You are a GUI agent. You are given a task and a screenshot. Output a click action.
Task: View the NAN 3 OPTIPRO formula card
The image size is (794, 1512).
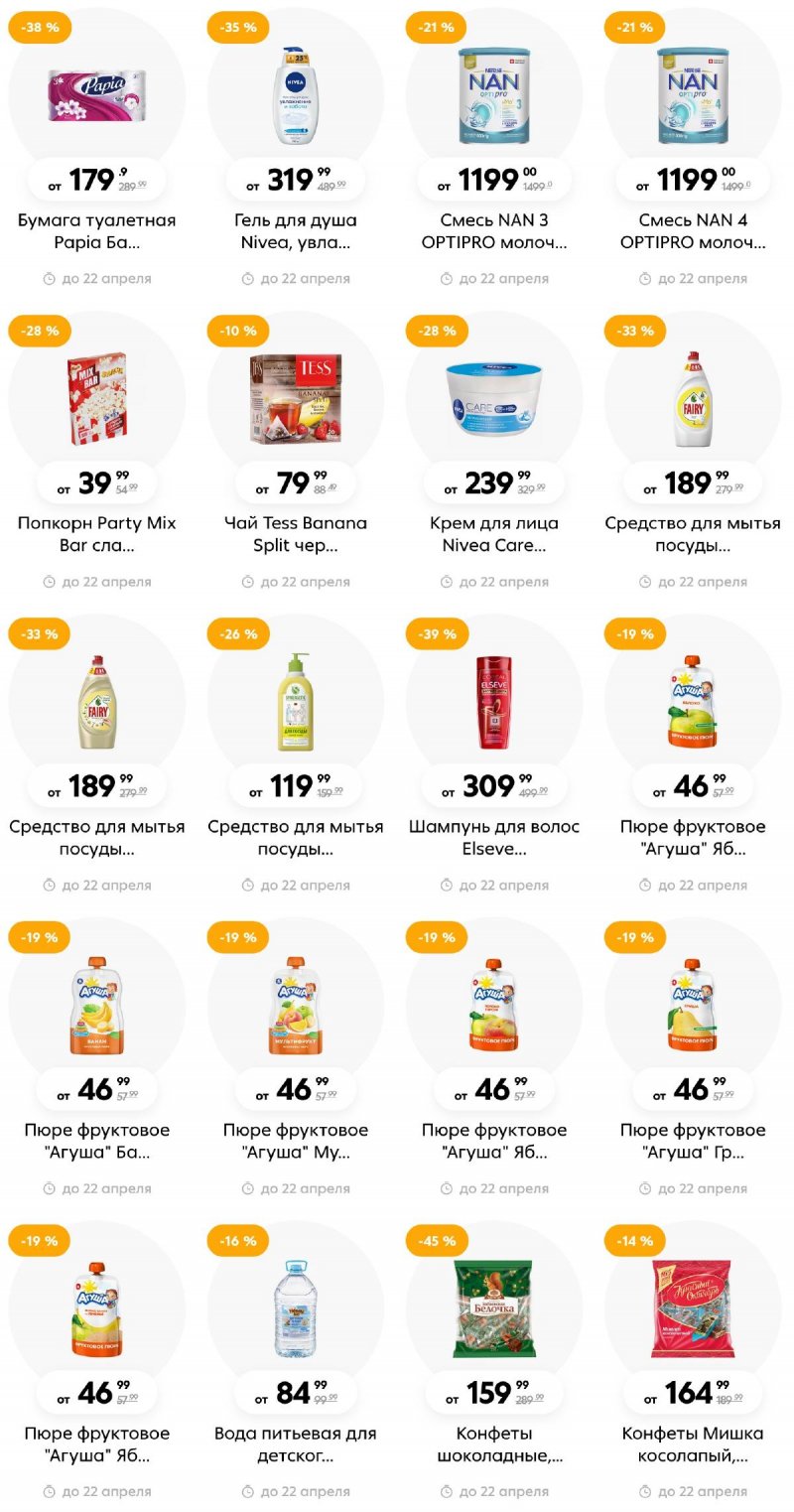(493, 94)
